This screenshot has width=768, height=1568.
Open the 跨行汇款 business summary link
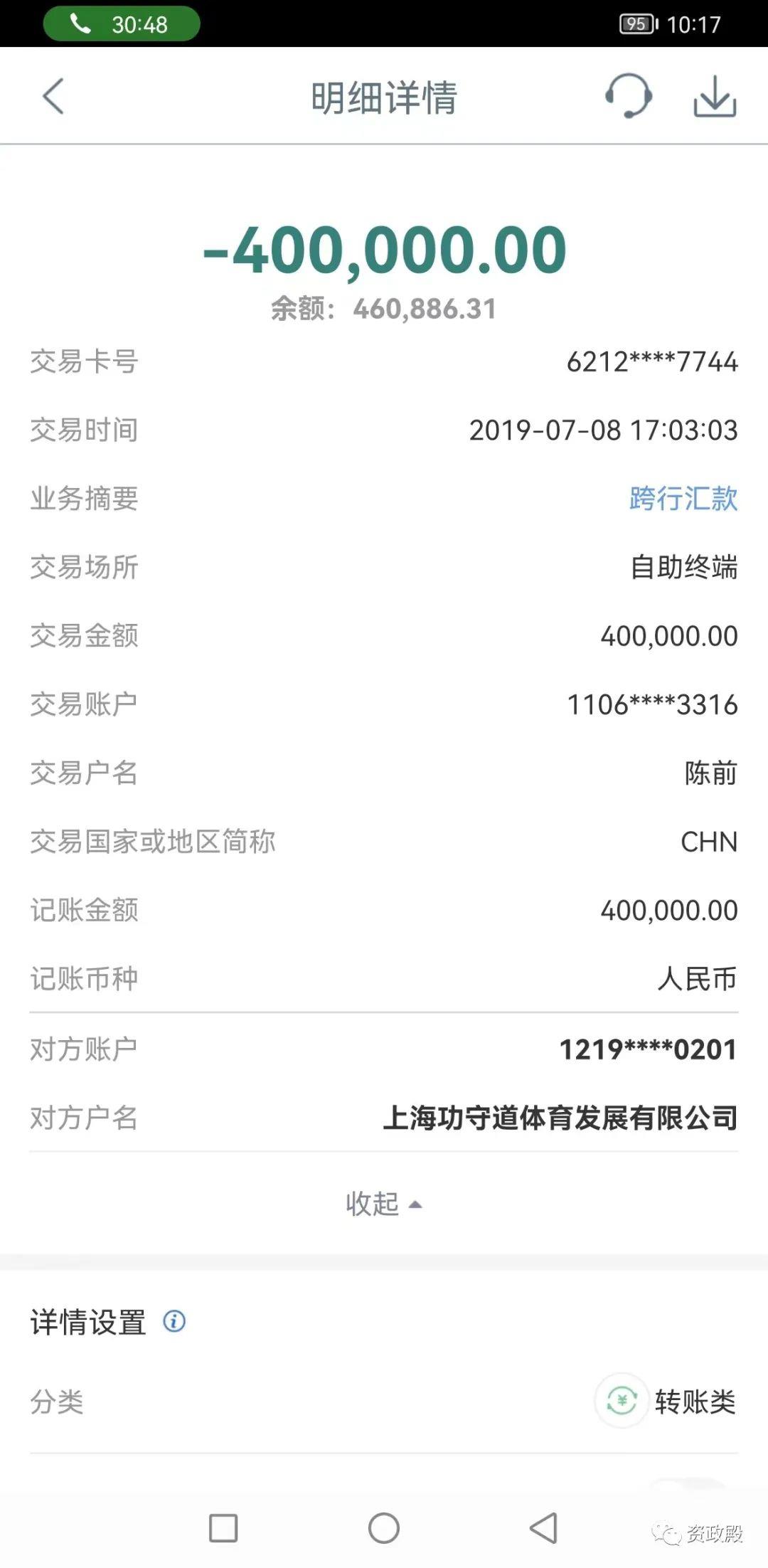click(x=683, y=498)
